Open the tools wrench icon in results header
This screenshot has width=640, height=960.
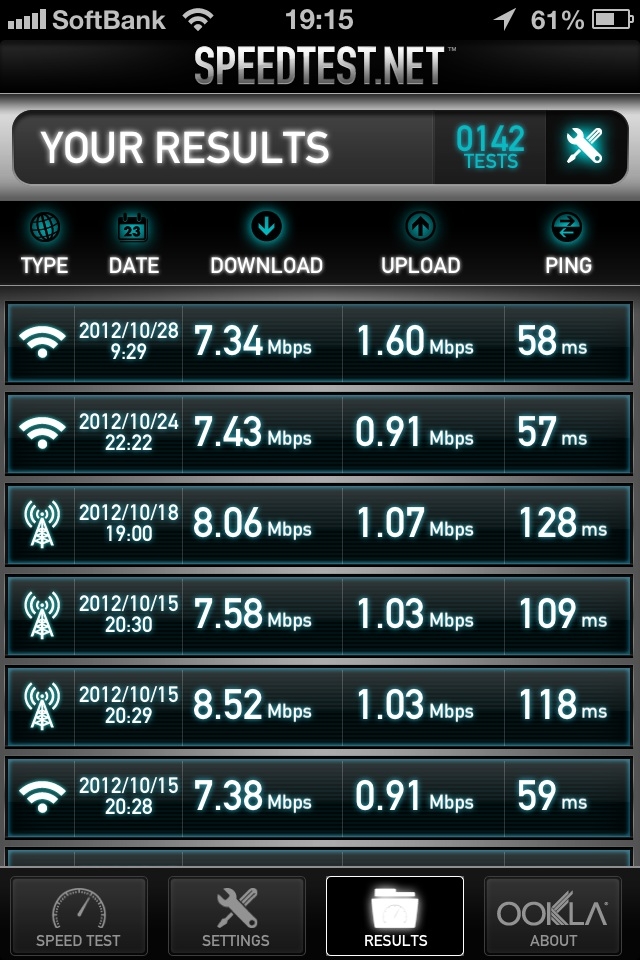pyautogui.click(x=585, y=148)
